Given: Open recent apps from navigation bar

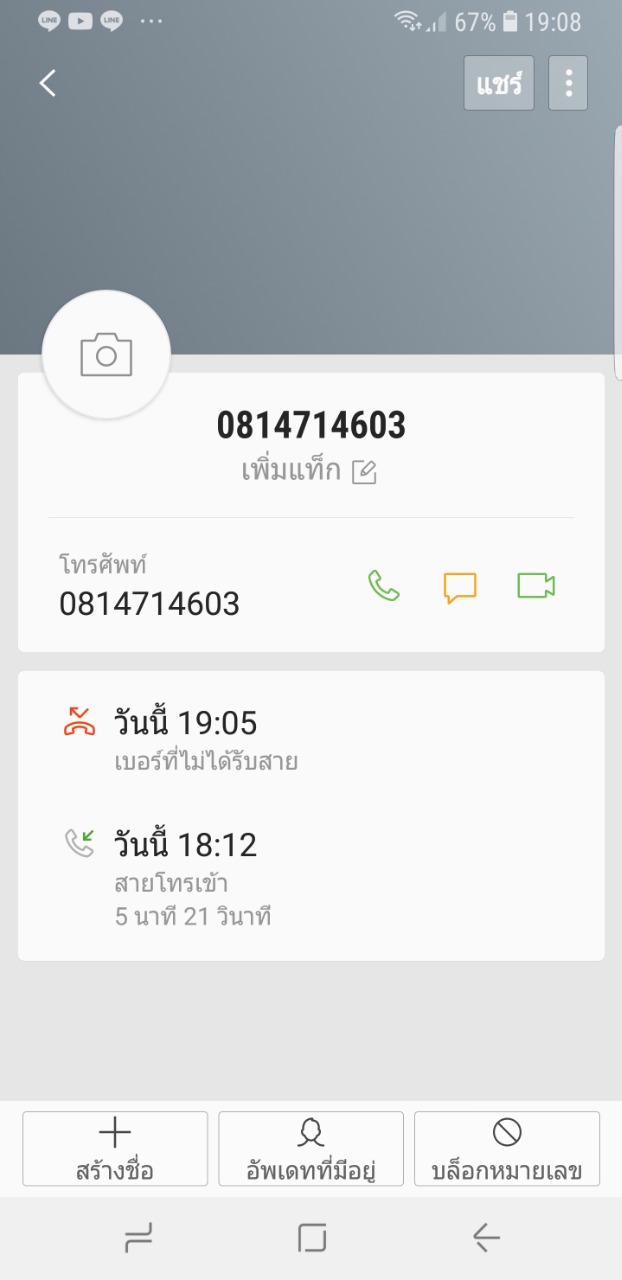Looking at the screenshot, I should pyautogui.click(x=139, y=1239).
